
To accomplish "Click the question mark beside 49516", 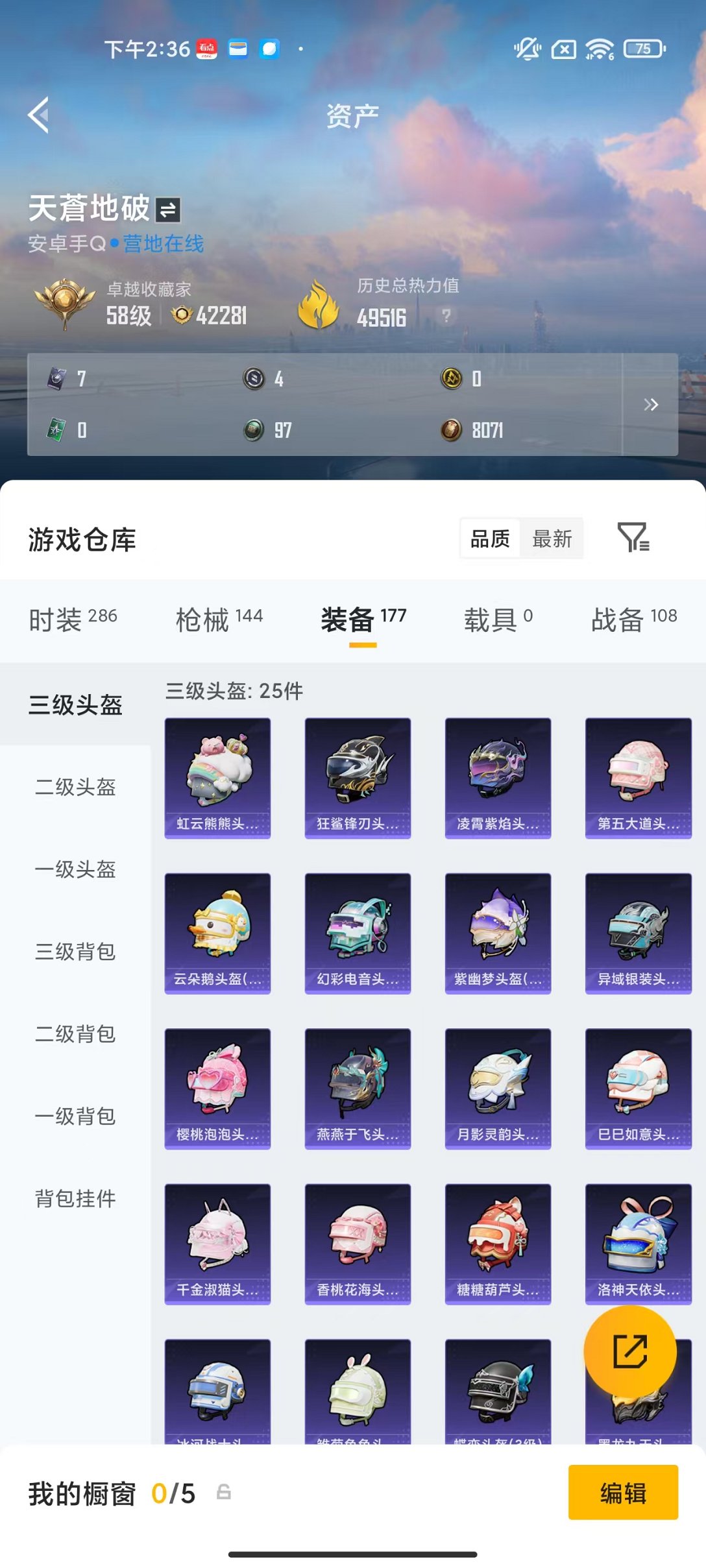I will click(445, 317).
